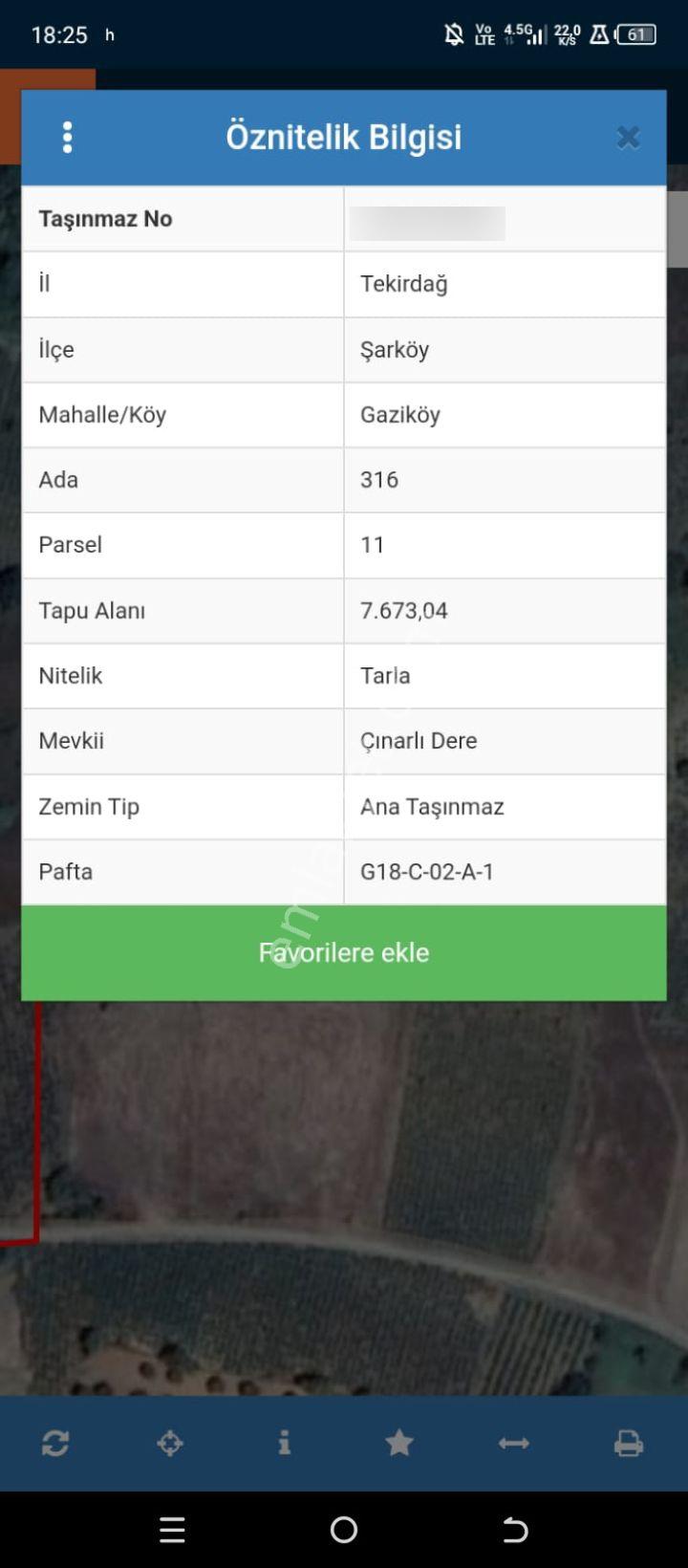This screenshot has width=688, height=1568.
Task: Select the double-arrow measure tool
Action: (514, 1443)
